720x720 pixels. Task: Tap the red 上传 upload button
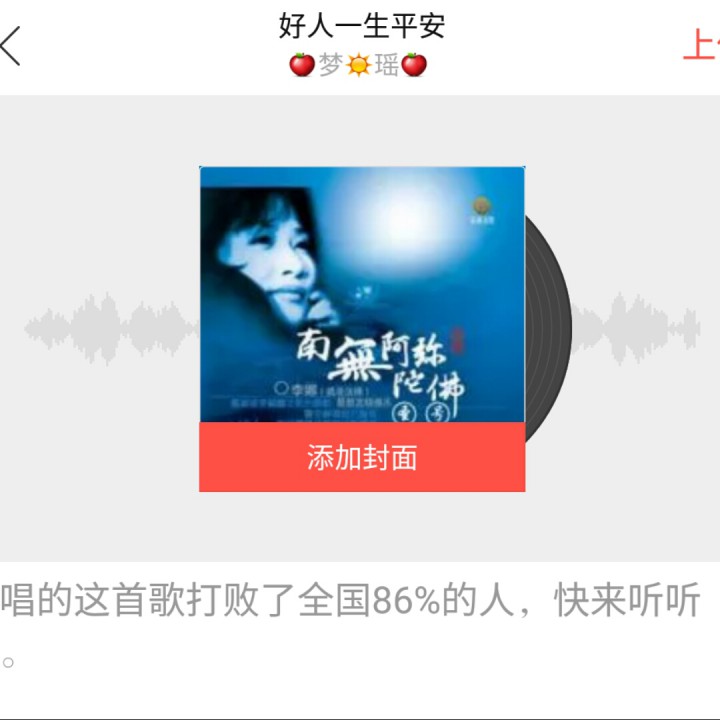click(701, 45)
